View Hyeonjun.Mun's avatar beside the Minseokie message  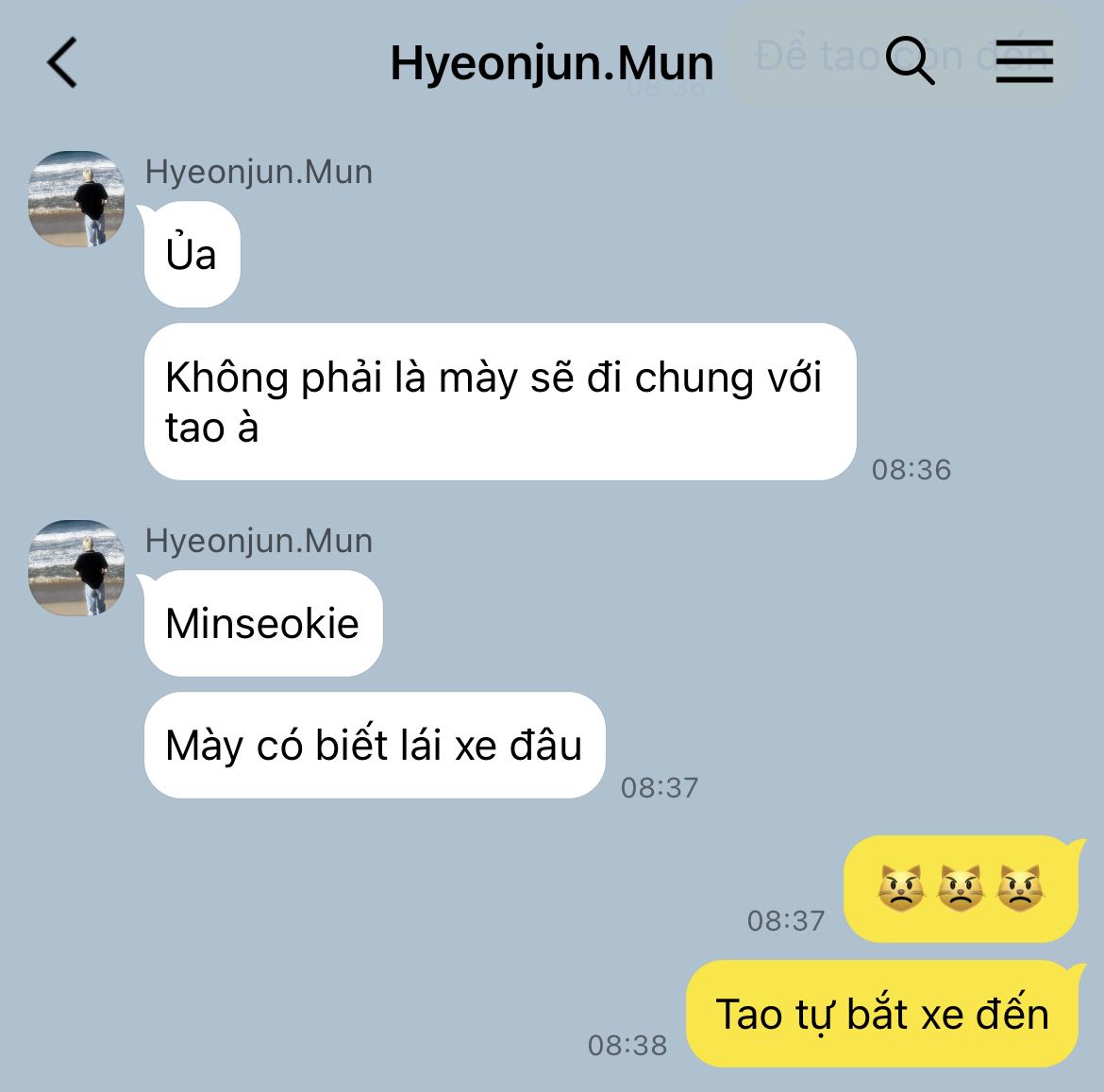tap(76, 568)
